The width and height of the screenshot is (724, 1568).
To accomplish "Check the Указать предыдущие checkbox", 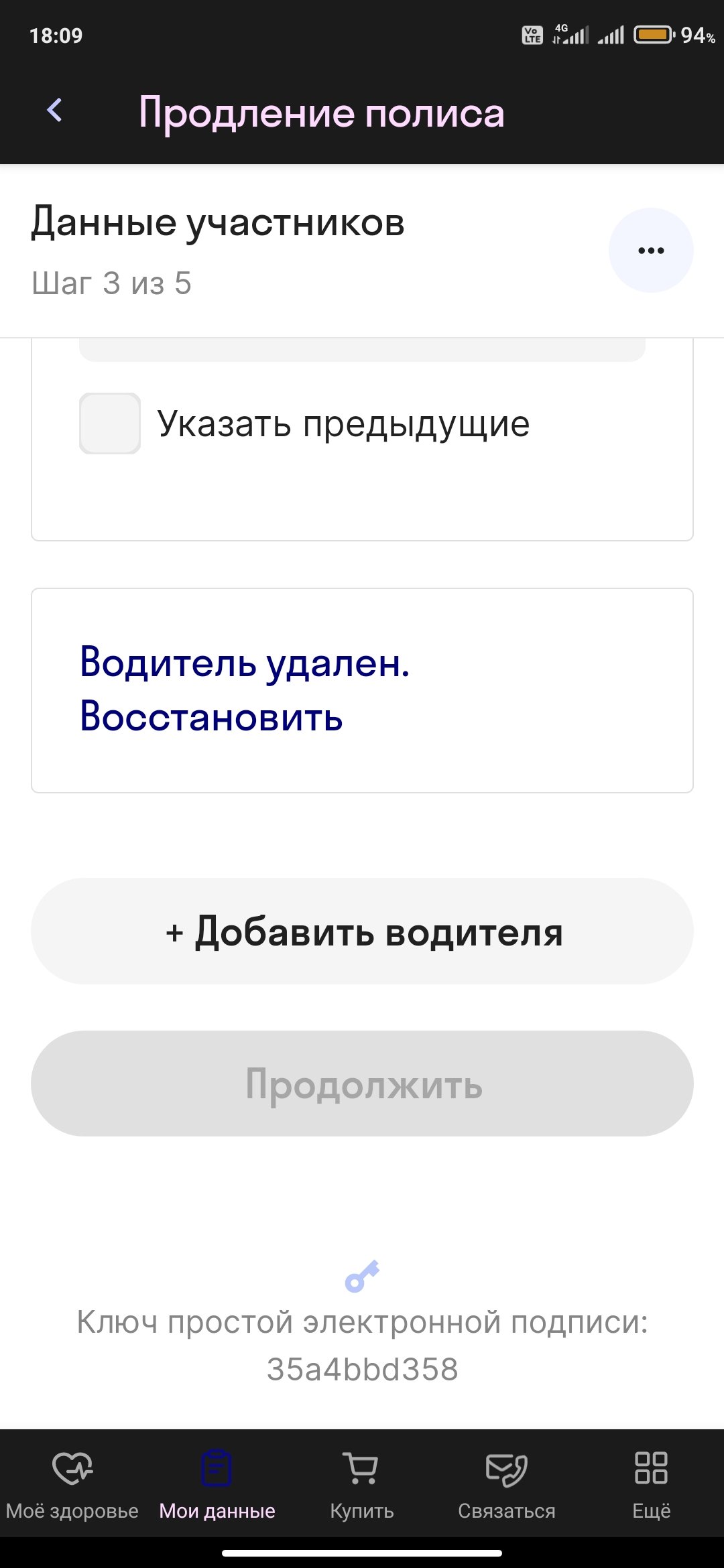I will point(110,423).
